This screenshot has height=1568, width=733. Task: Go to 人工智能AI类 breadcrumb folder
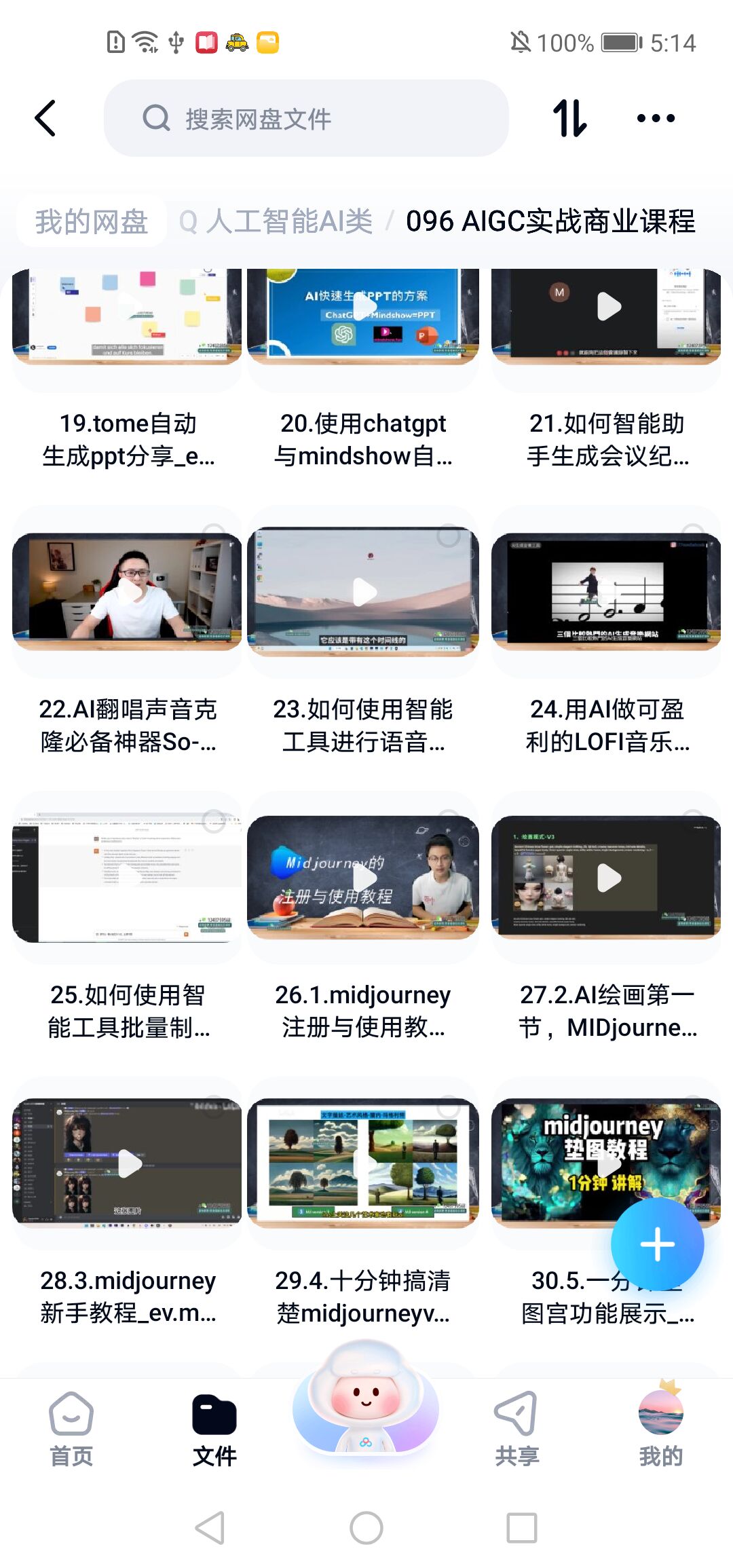pos(289,221)
